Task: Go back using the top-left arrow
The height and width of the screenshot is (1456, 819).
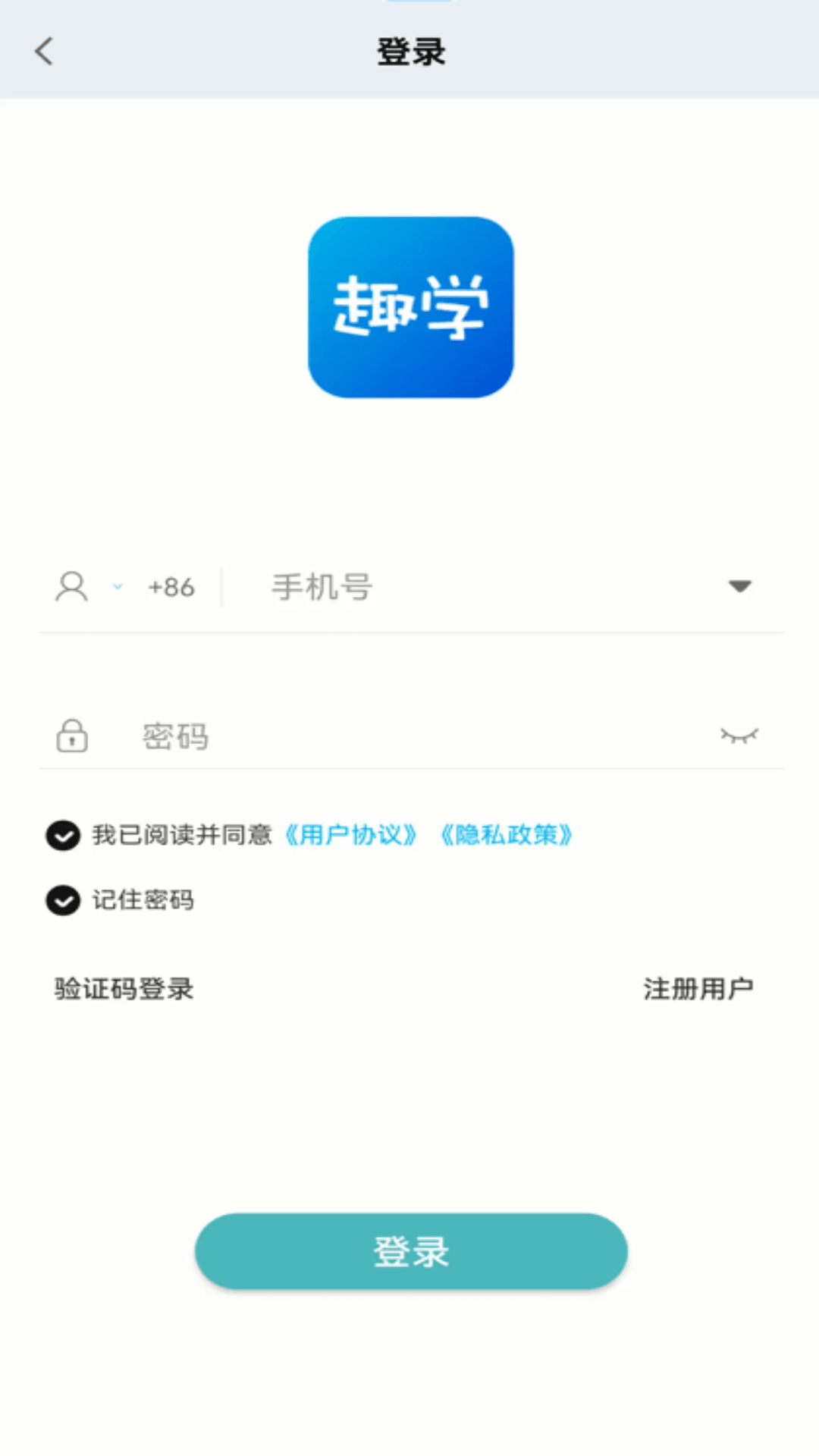Action: pos(44,52)
